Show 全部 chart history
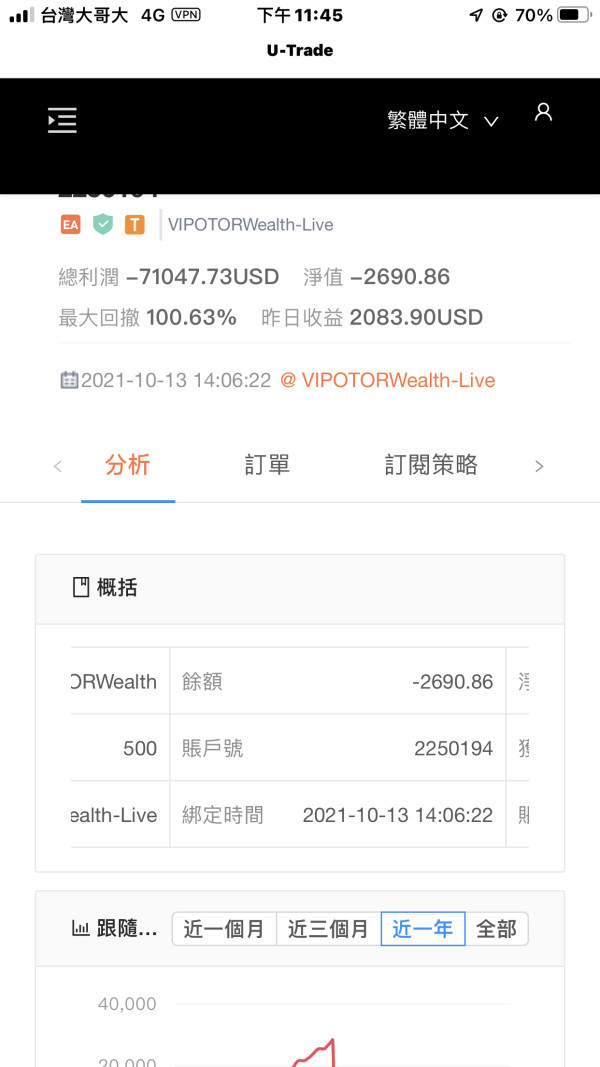 tap(497, 929)
